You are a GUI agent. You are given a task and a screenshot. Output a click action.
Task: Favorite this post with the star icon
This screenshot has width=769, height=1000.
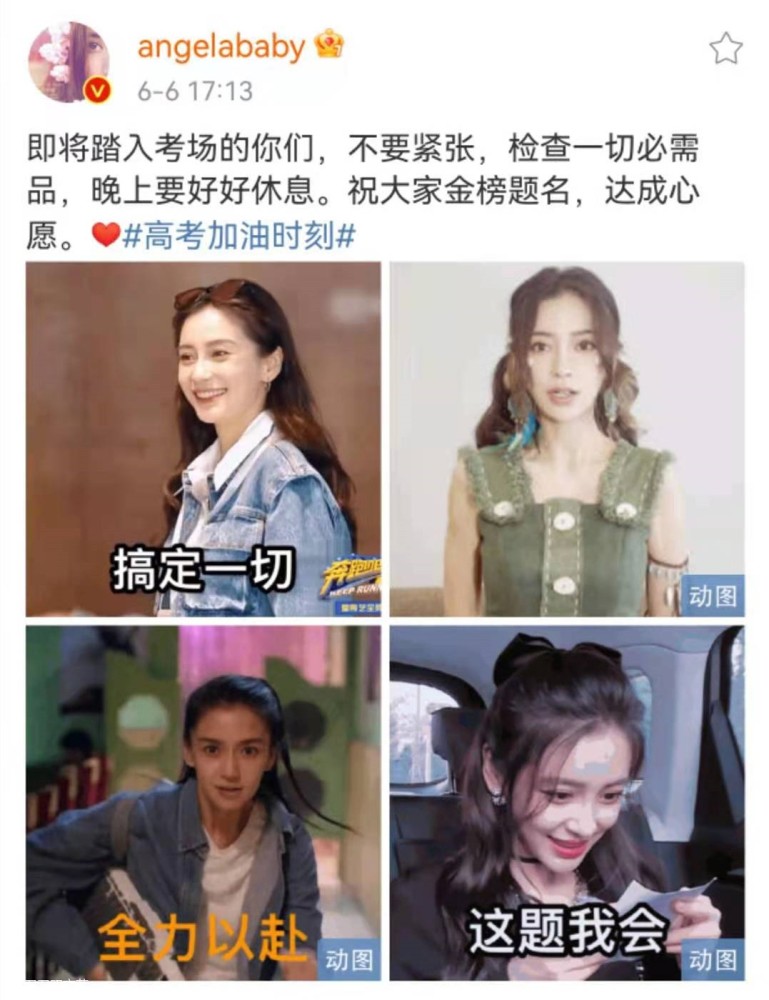[726, 48]
